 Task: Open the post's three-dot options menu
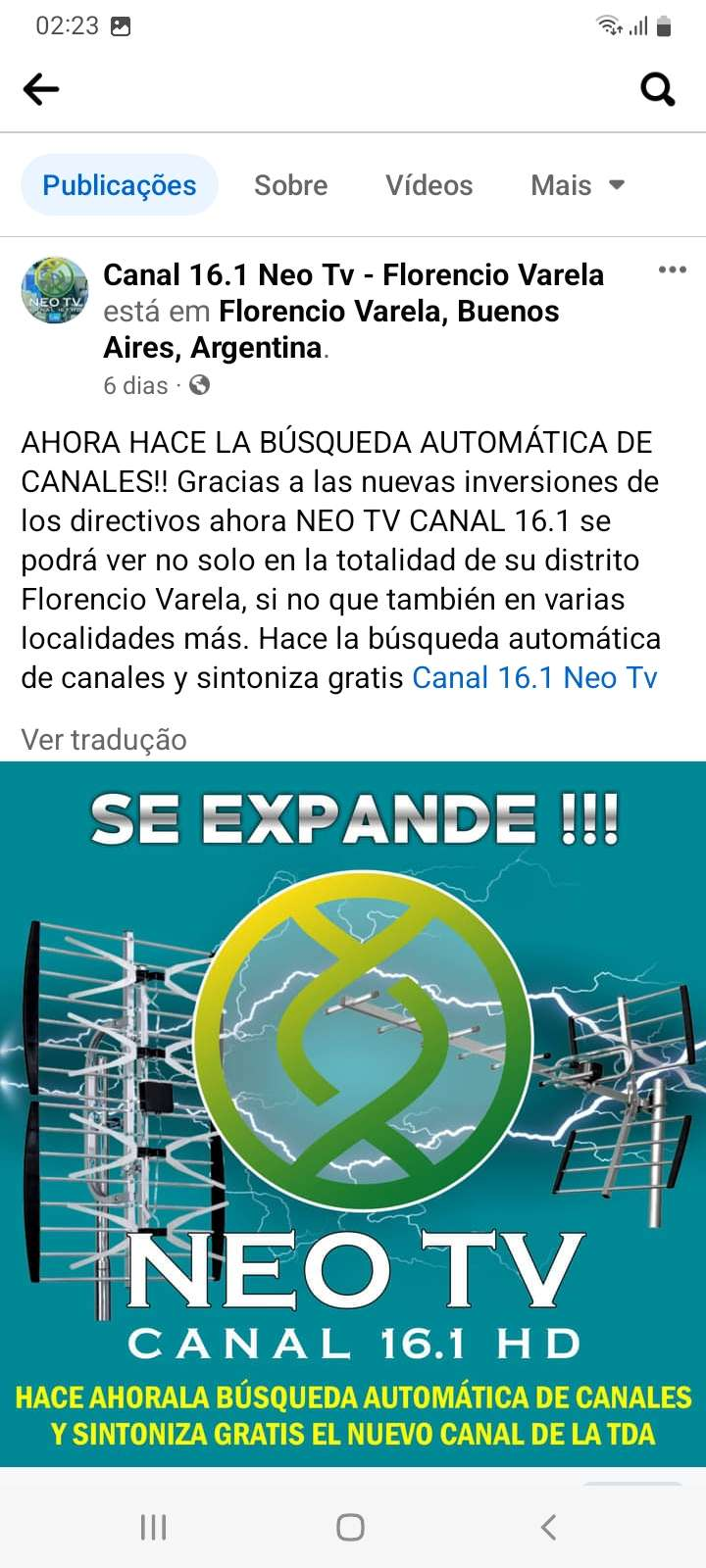point(672,269)
